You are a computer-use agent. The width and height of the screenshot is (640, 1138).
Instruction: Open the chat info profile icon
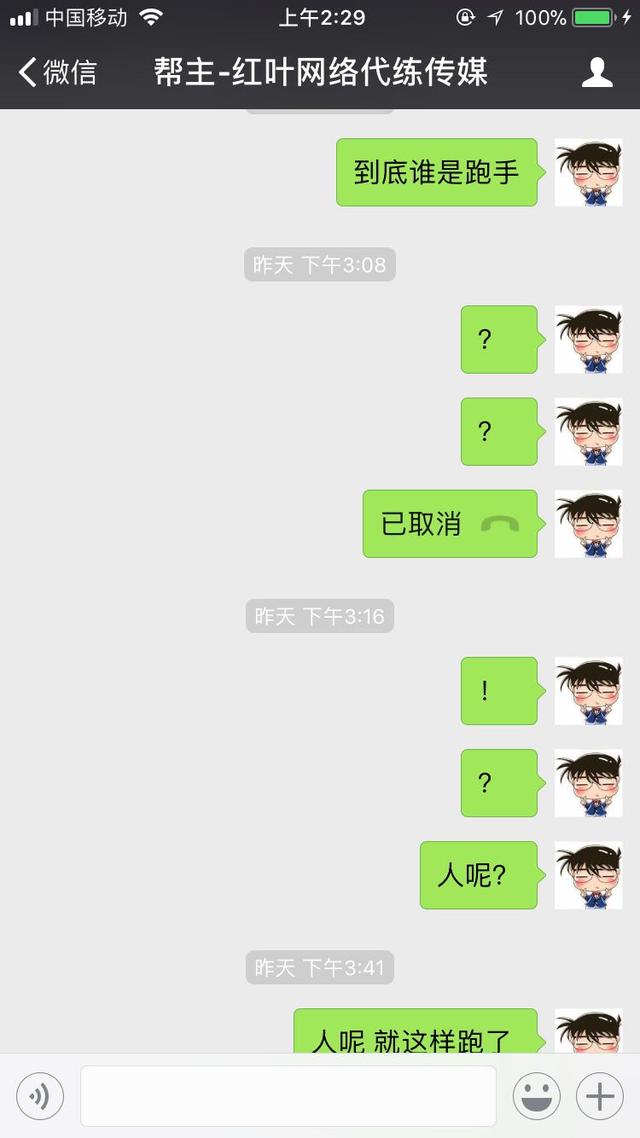coord(597,73)
